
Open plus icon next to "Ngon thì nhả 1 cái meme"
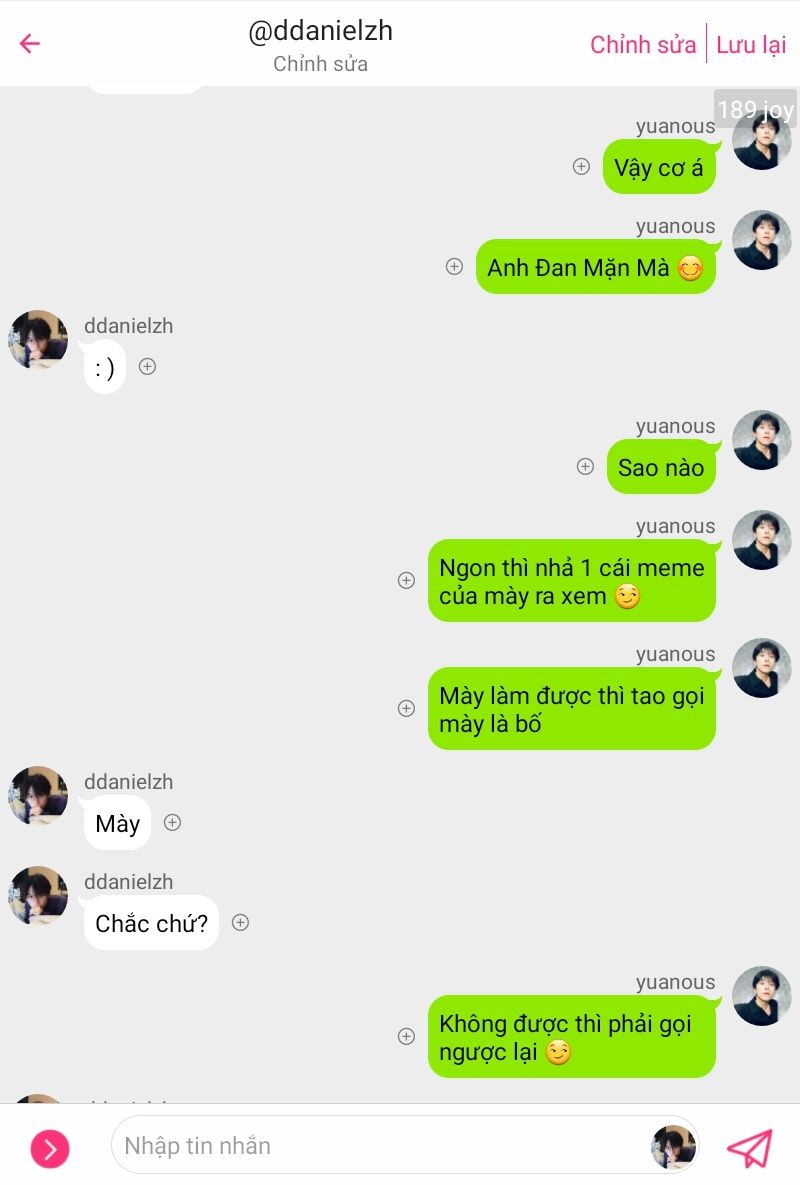[x=406, y=580]
